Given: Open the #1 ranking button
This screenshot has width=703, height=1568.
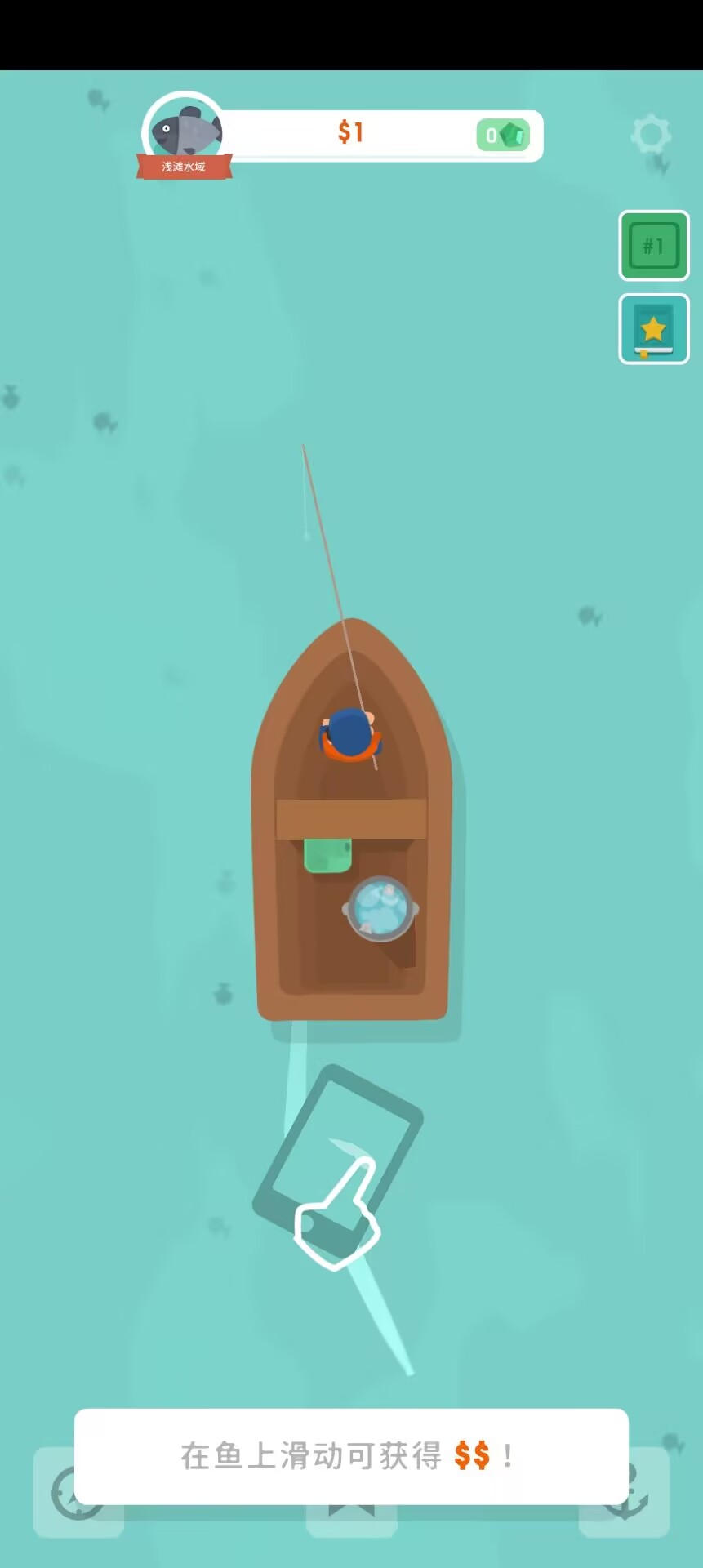Looking at the screenshot, I should [x=654, y=246].
